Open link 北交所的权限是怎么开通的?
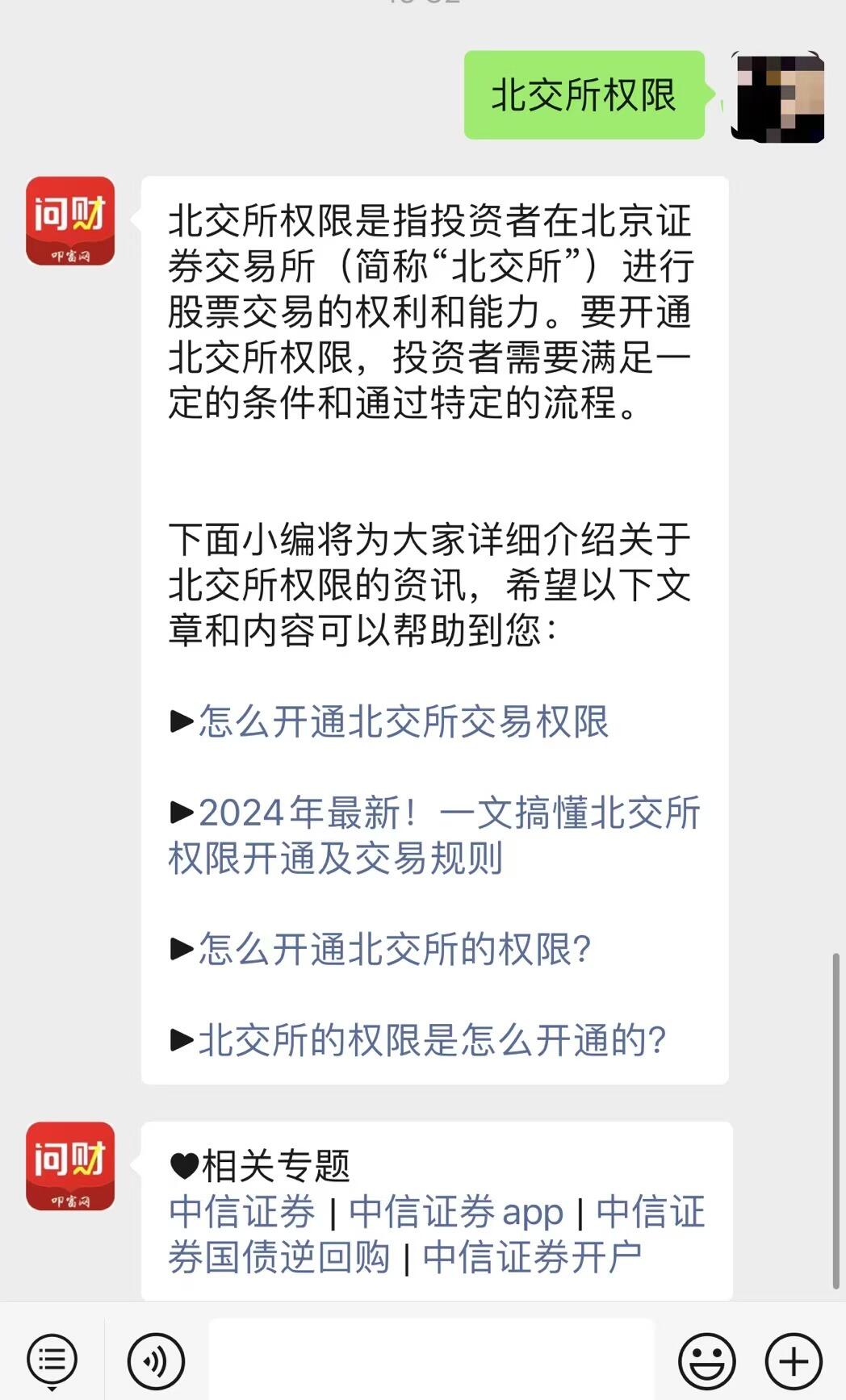The height and width of the screenshot is (1400, 846). click(432, 1039)
